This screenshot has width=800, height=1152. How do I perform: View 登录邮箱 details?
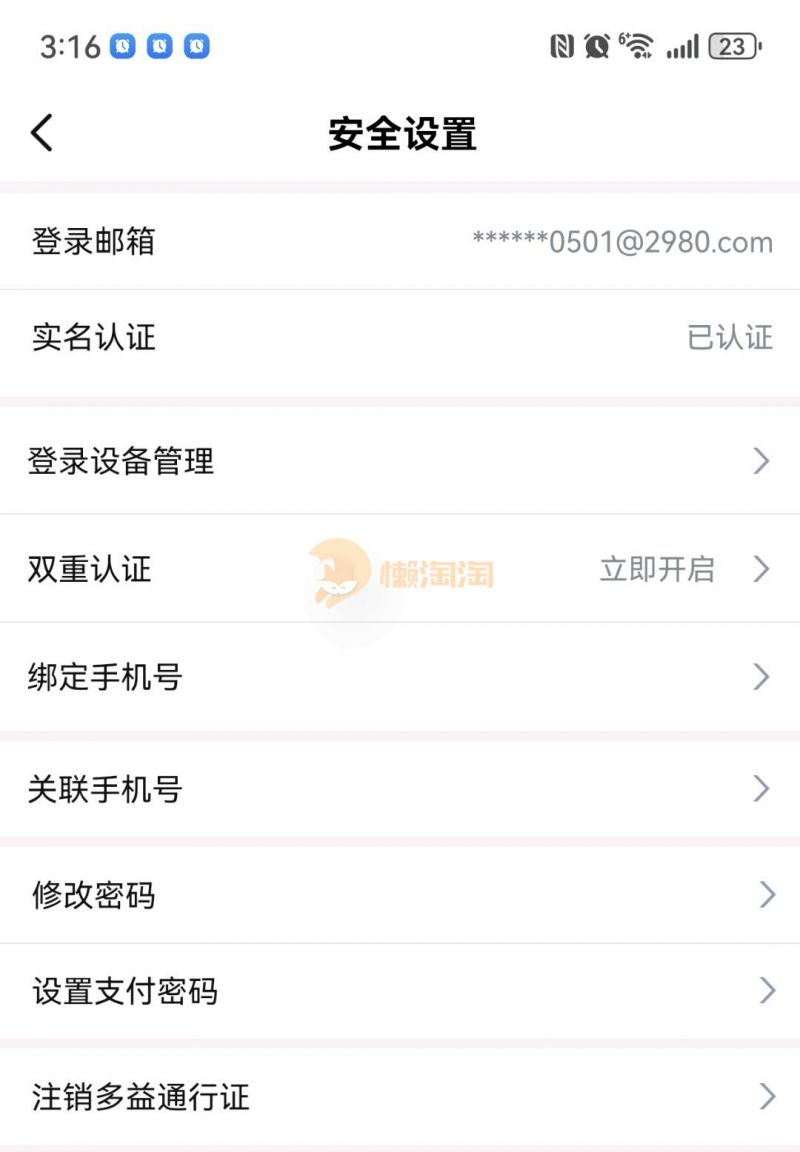[x=400, y=241]
